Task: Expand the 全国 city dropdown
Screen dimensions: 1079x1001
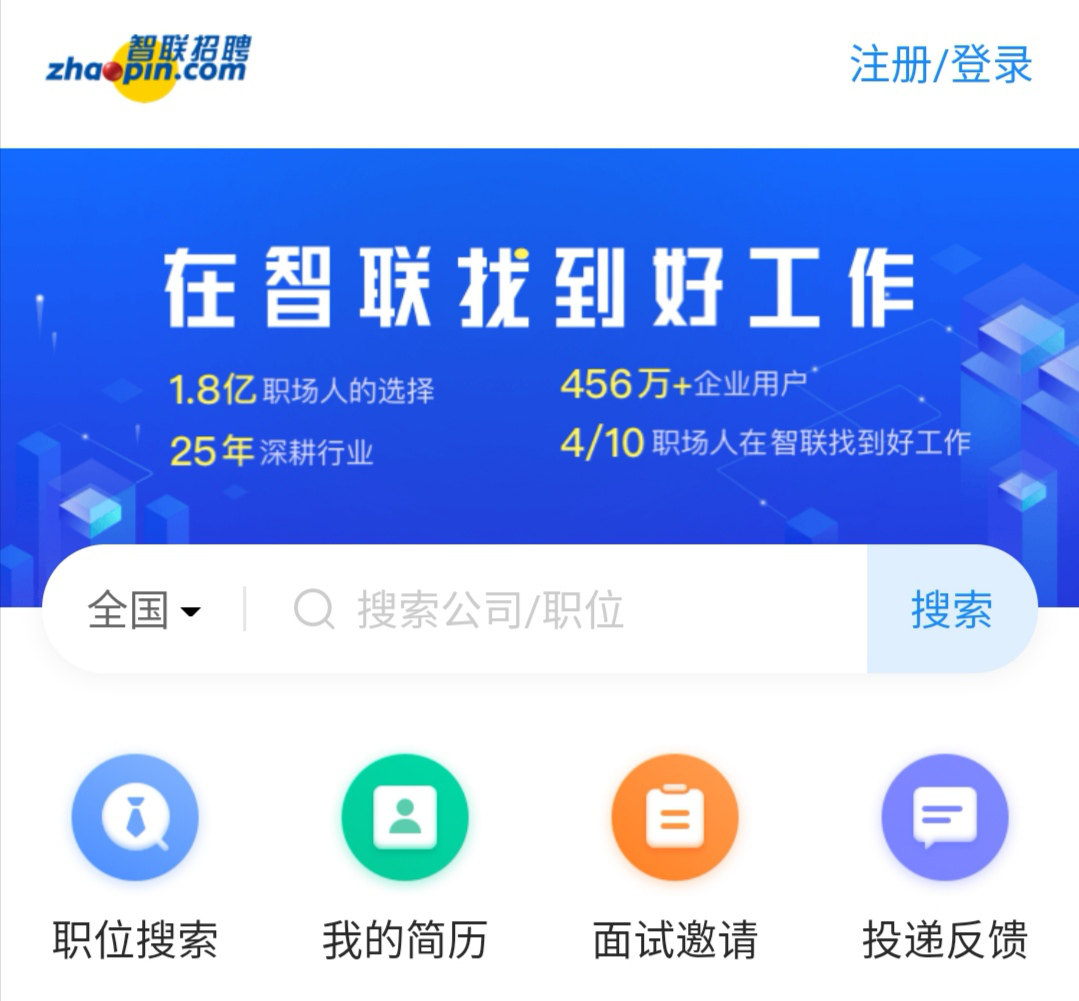Action: [x=144, y=610]
